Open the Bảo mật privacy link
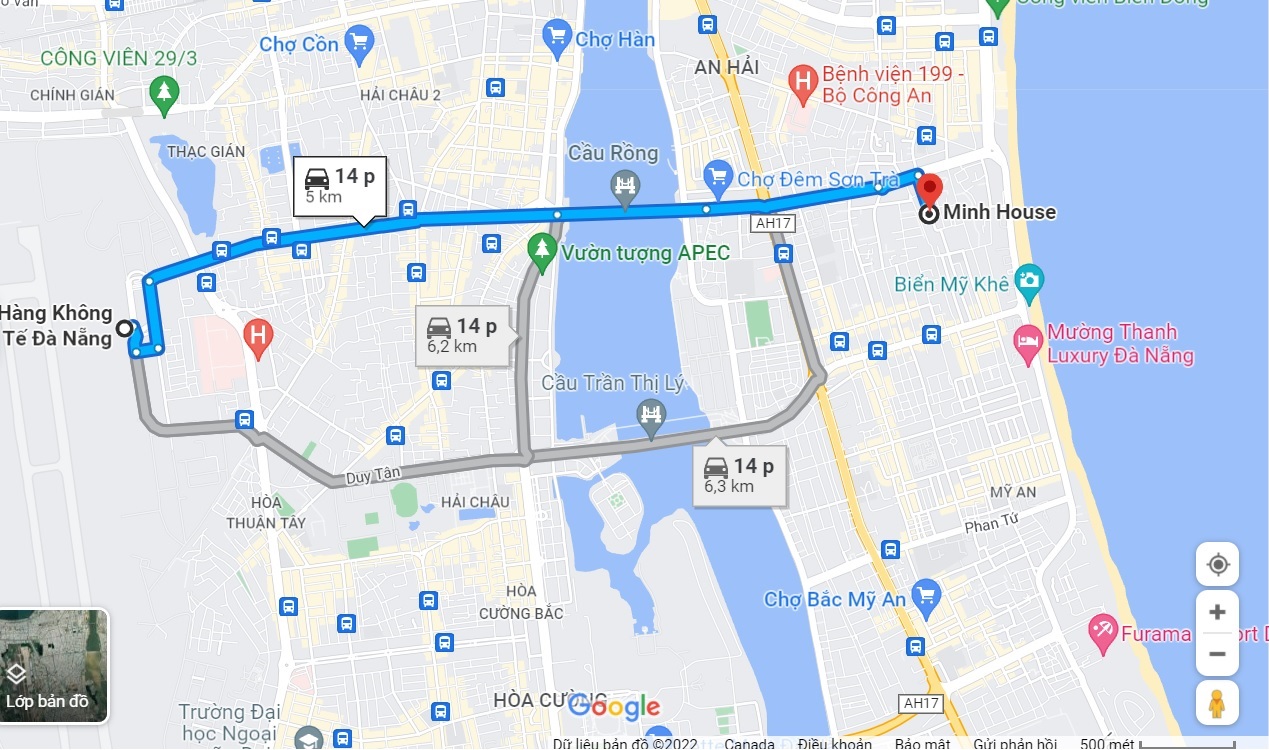Screen dimensions: 1269x750 tap(921, 743)
